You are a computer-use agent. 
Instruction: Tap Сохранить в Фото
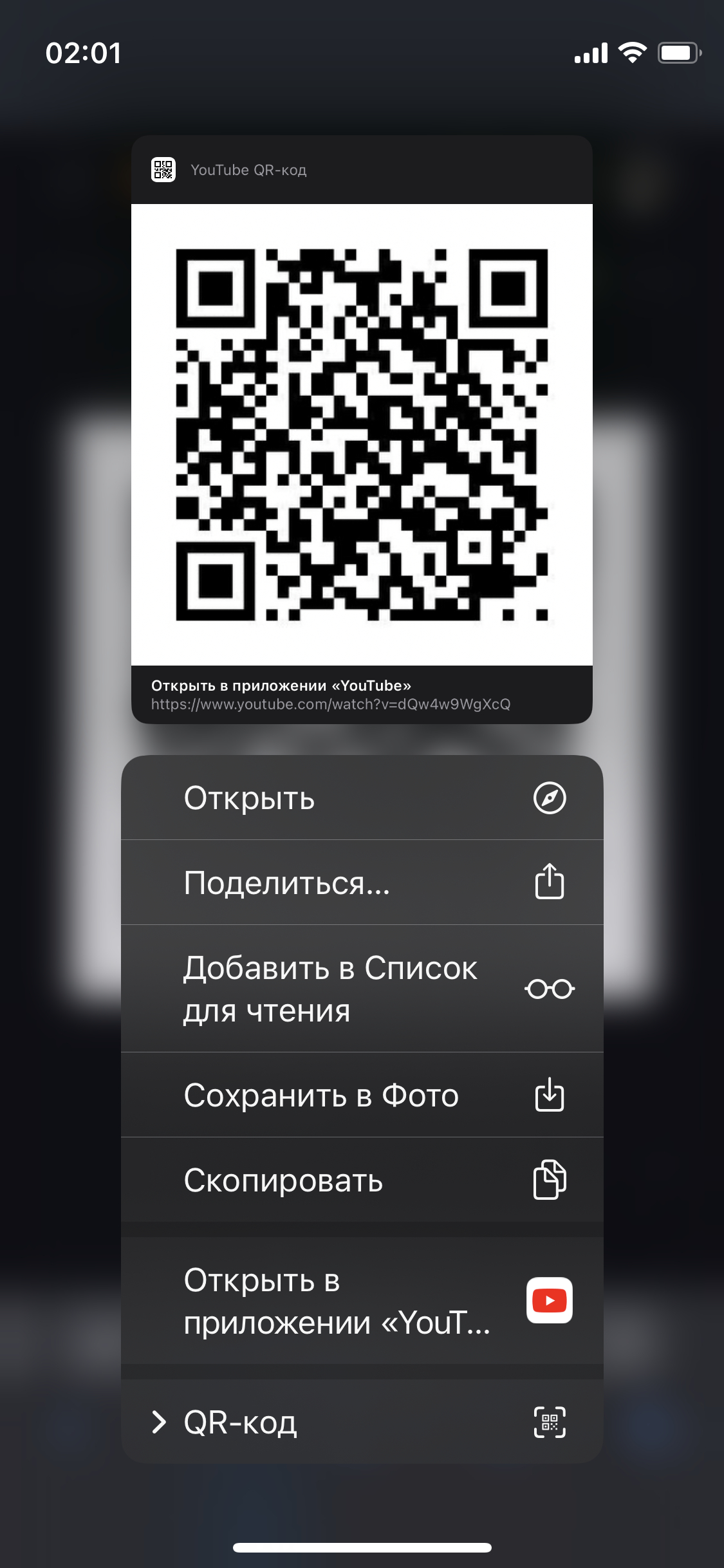click(x=362, y=1095)
